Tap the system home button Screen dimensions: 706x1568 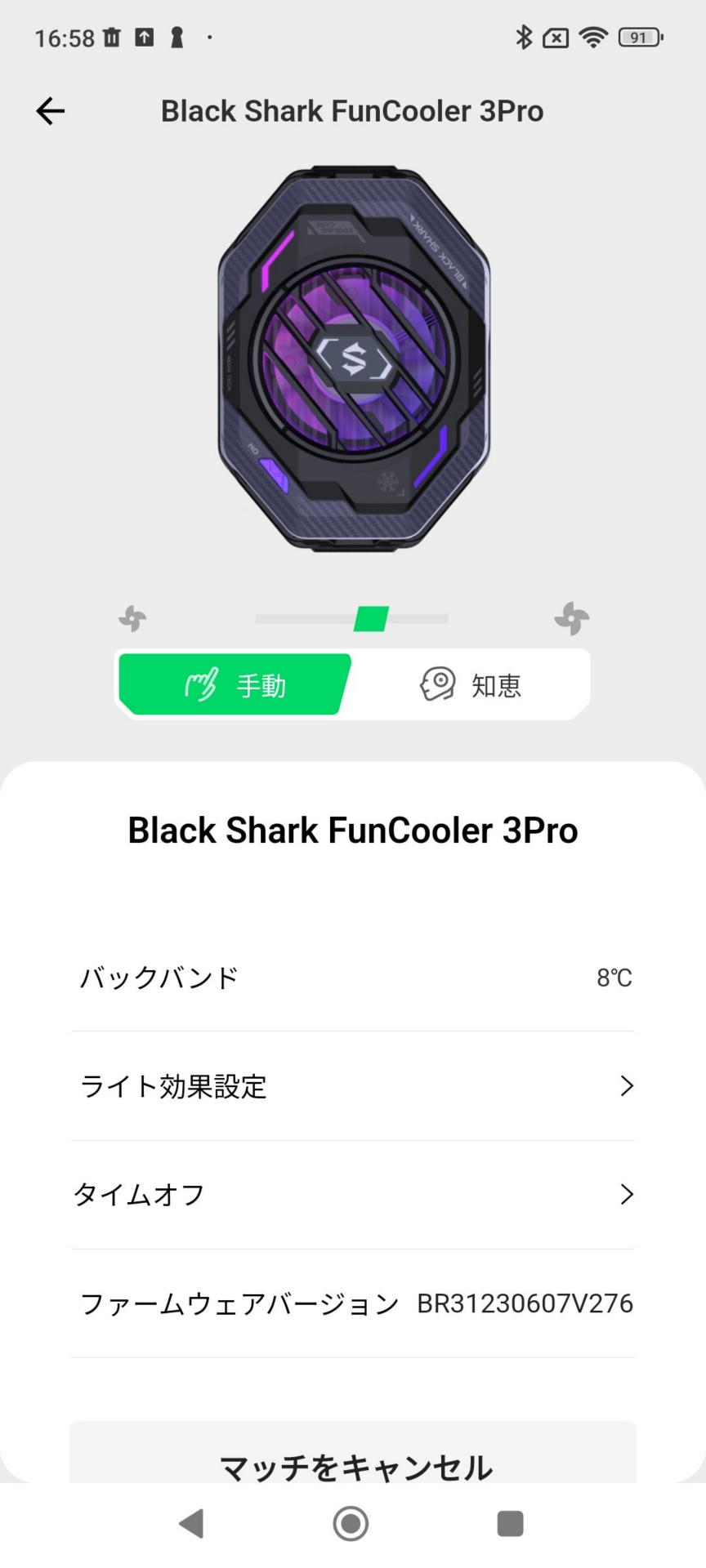[x=351, y=1523]
